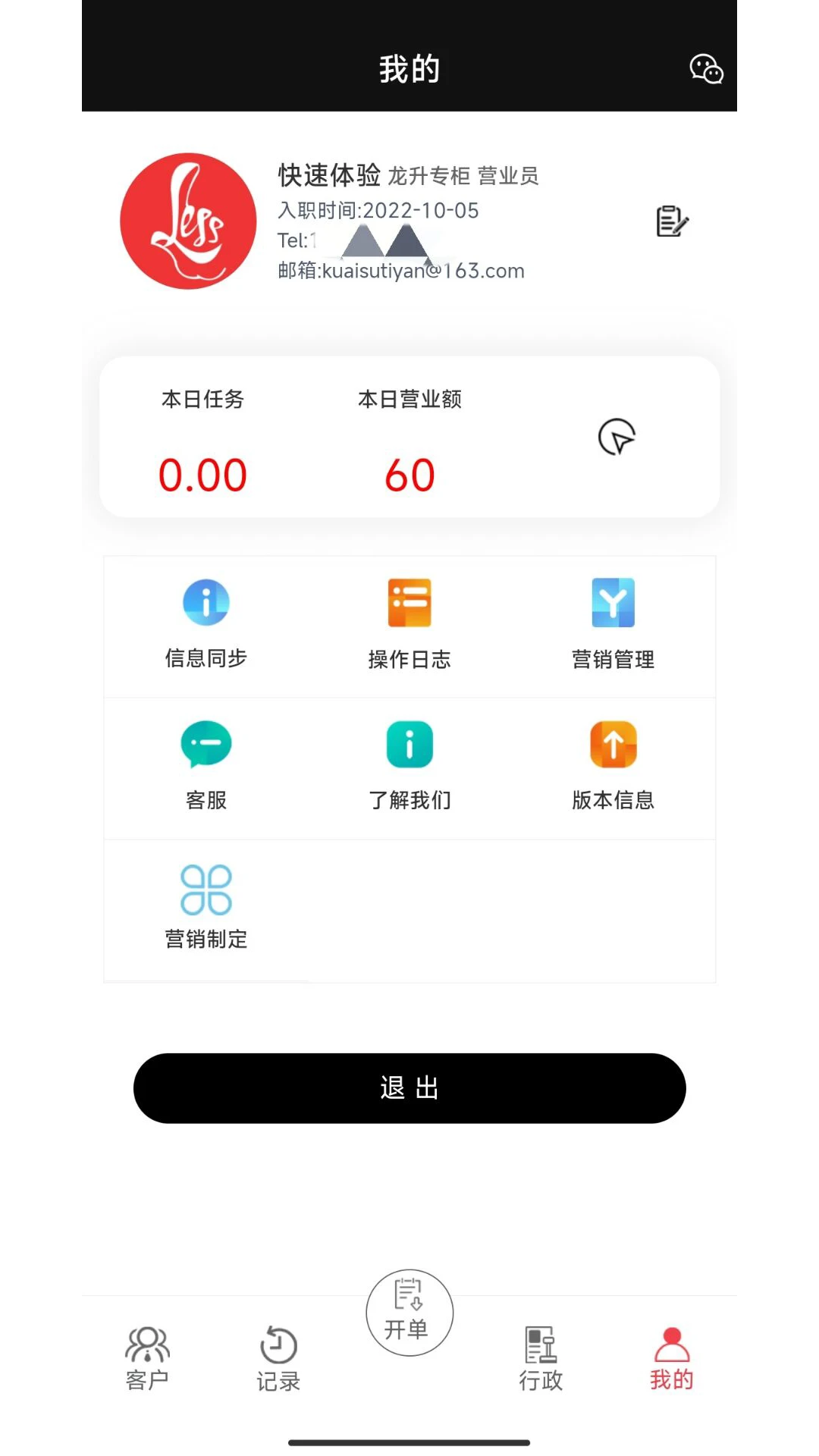Open 营销管理 marketing management
This screenshot has width=819, height=1456.
click(x=614, y=622)
